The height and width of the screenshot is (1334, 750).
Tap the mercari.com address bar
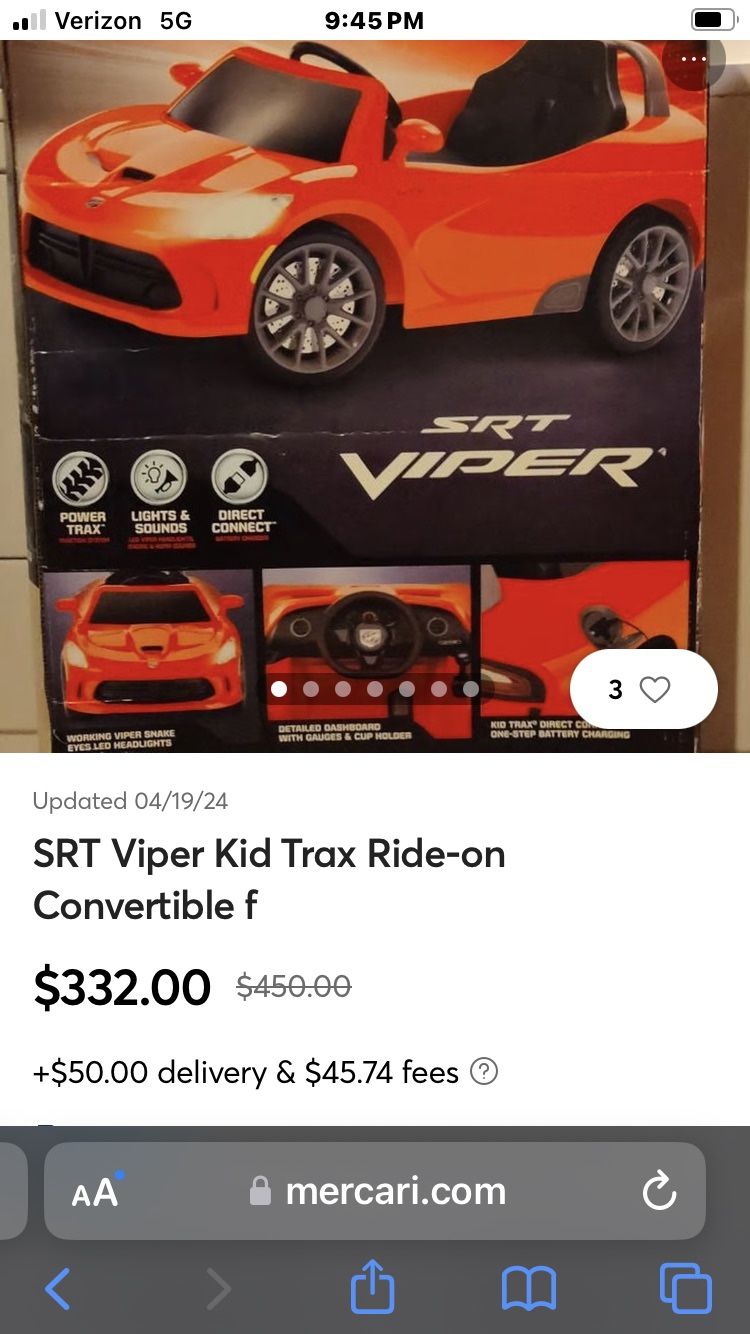click(x=378, y=1191)
